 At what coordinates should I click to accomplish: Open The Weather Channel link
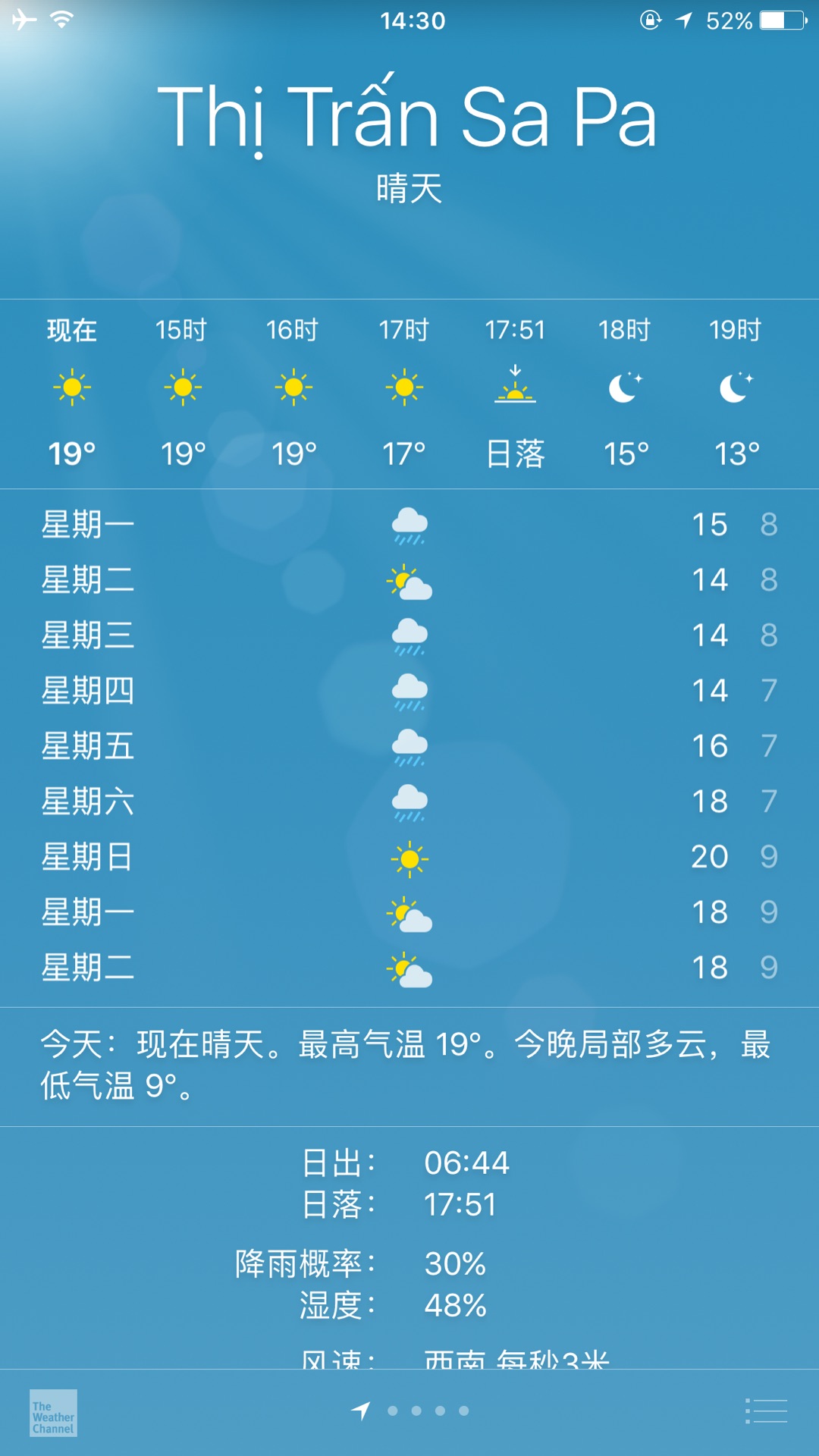(53, 1413)
